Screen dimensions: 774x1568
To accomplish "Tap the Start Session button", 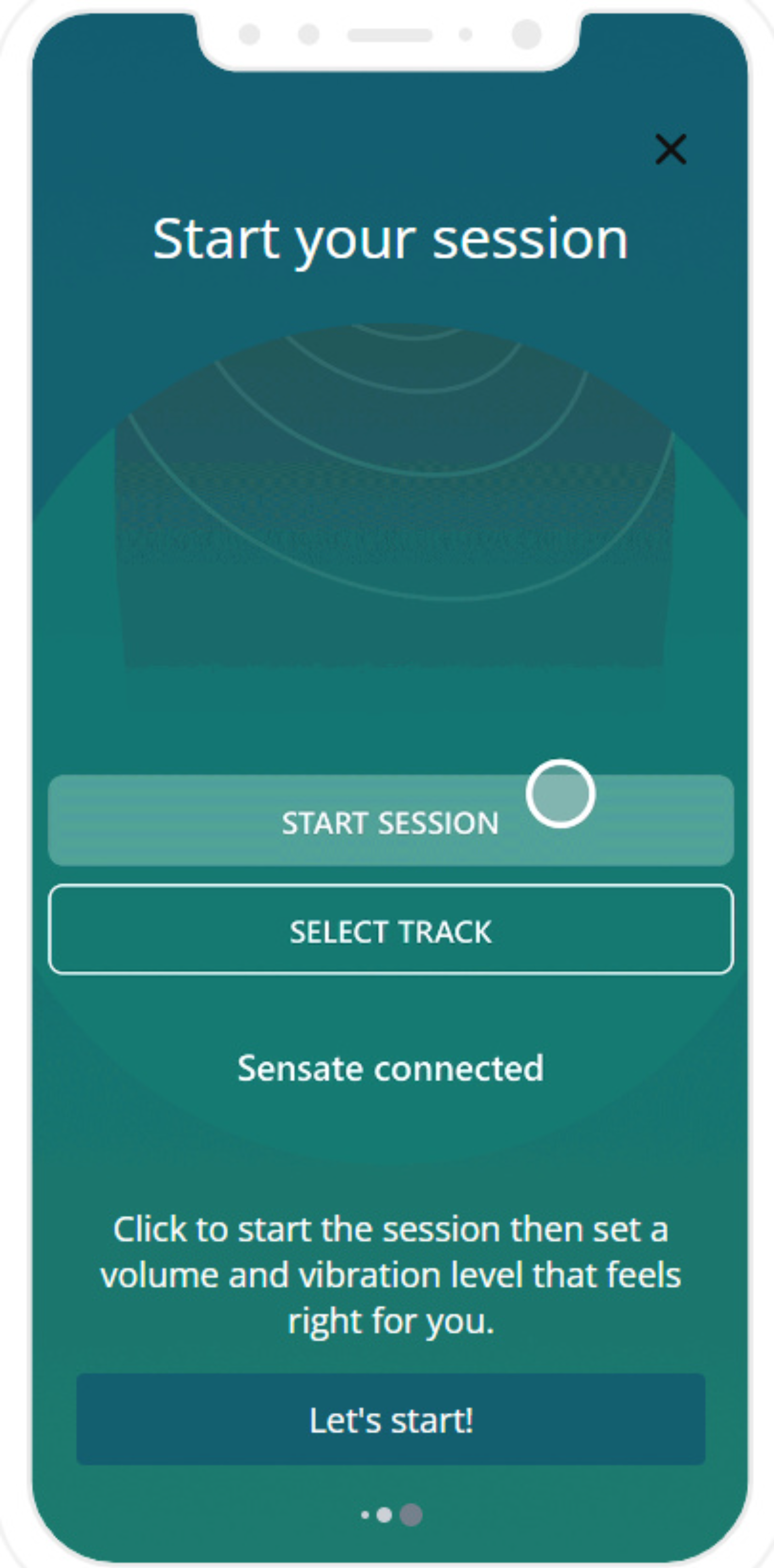I will click(x=389, y=822).
